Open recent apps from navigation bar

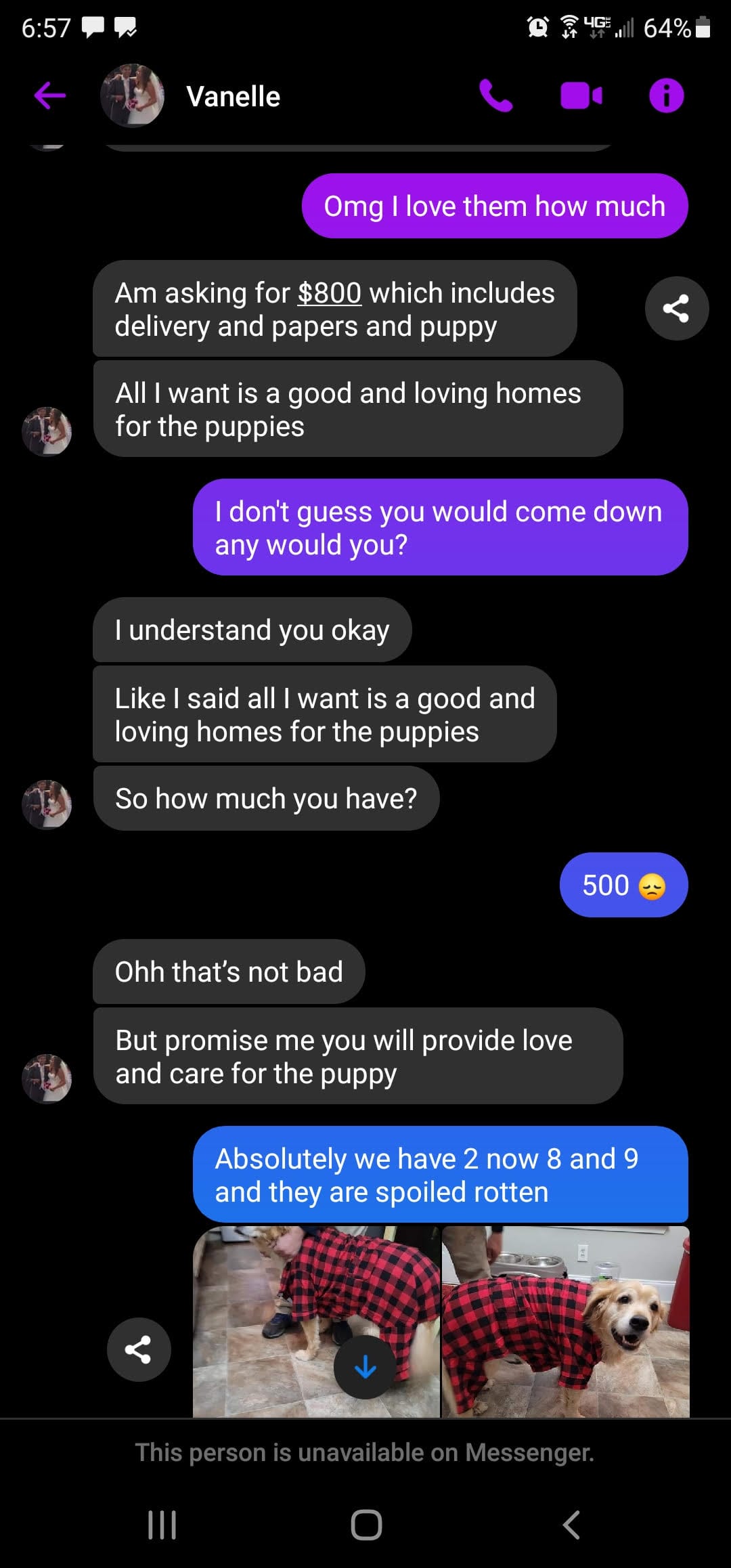(x=162, y=1525)
